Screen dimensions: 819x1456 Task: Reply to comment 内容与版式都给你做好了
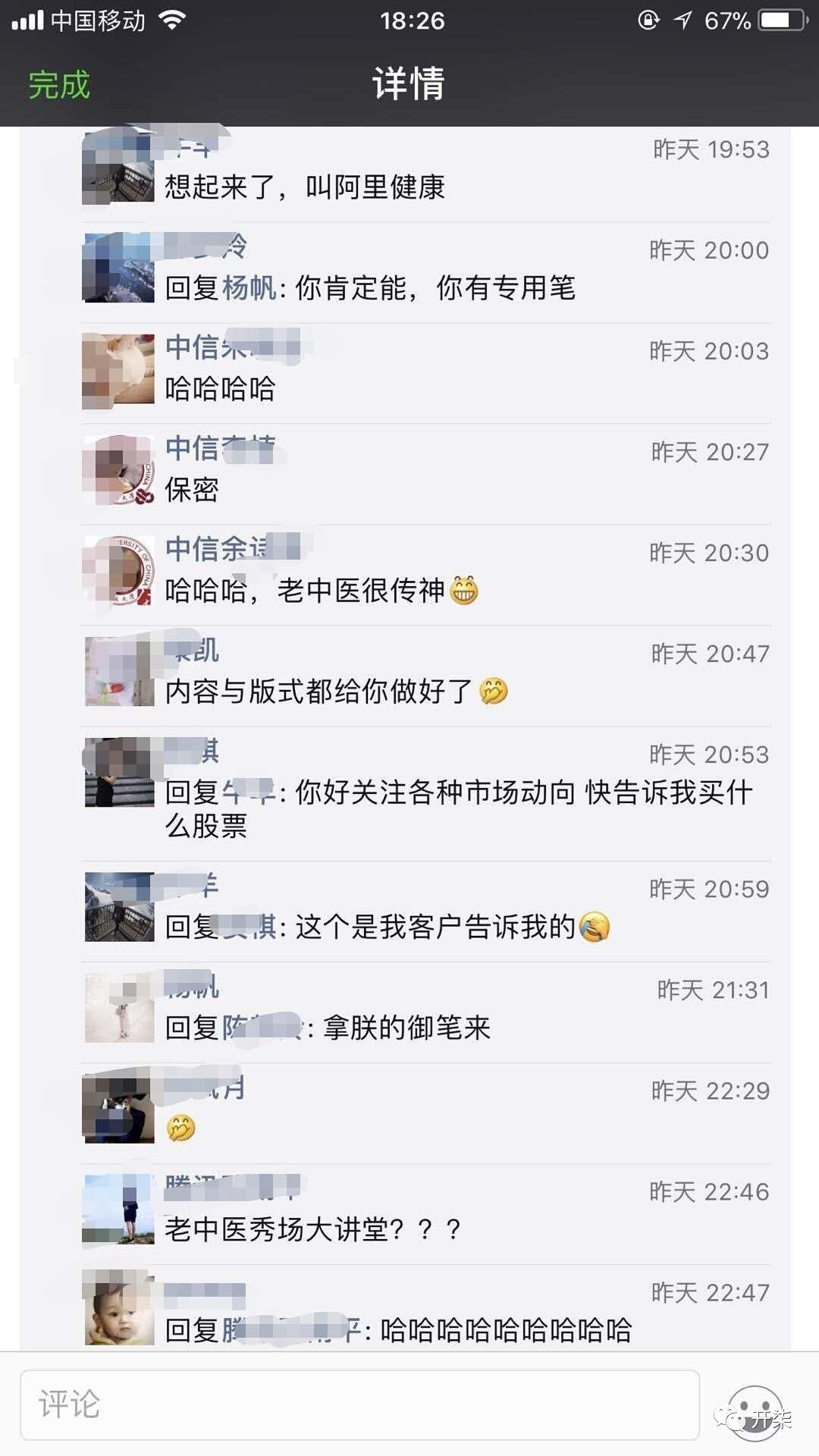click(x=336, y=691)
